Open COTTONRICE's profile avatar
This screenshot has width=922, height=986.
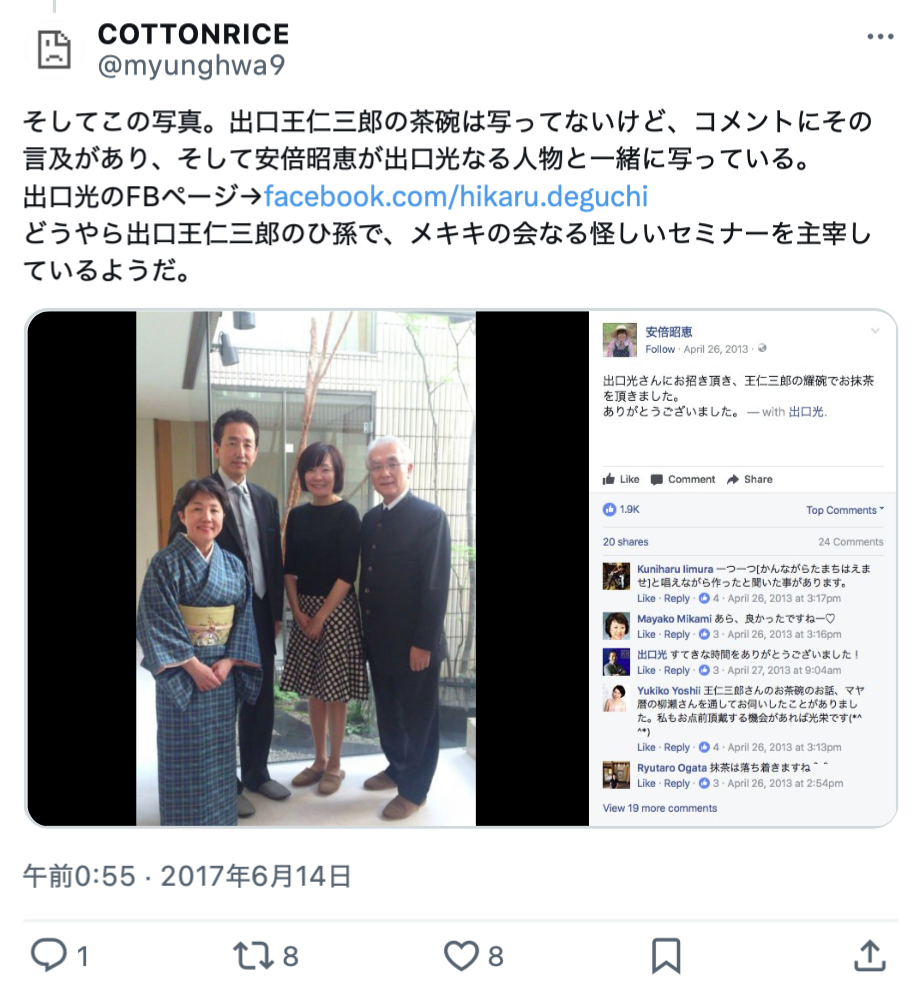pos(53,49)
